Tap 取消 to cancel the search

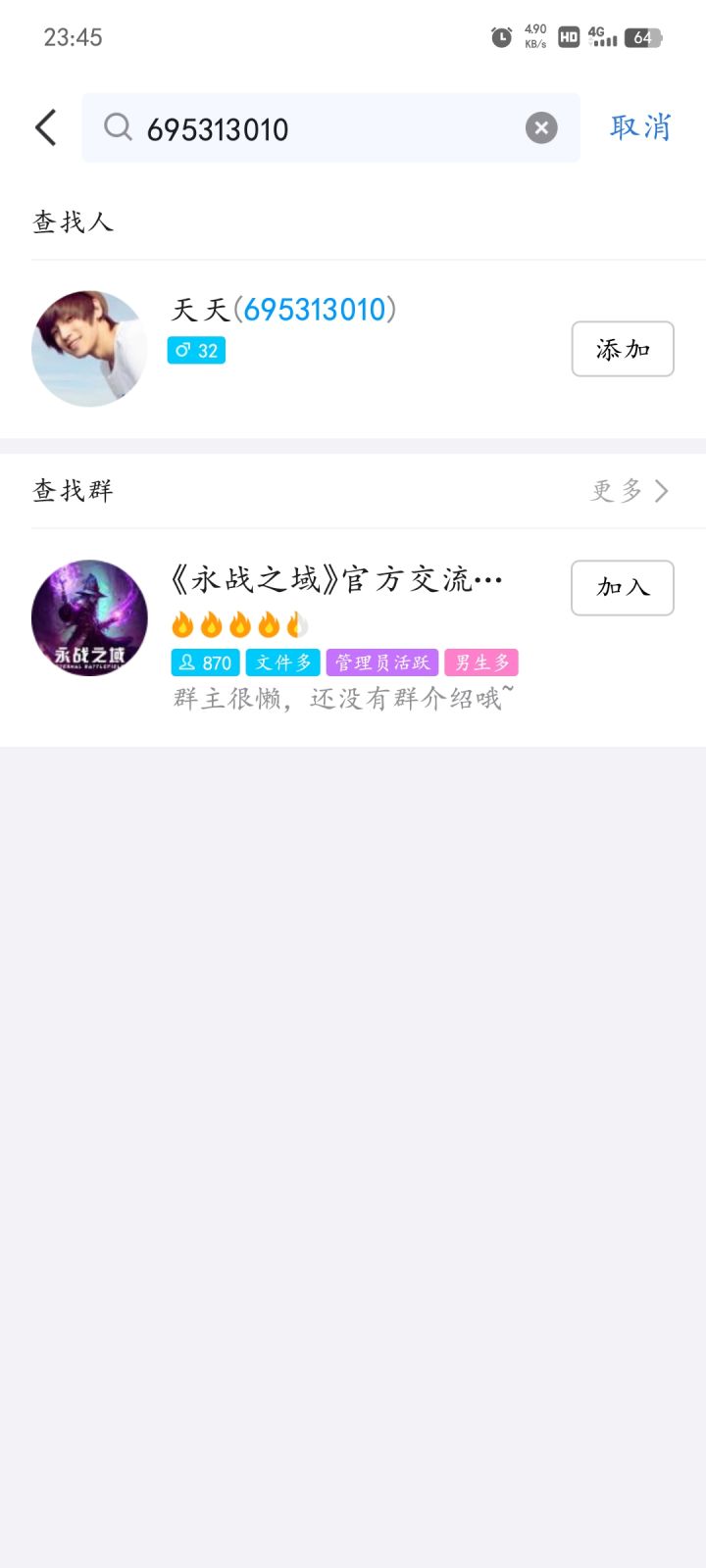(640, 127)
